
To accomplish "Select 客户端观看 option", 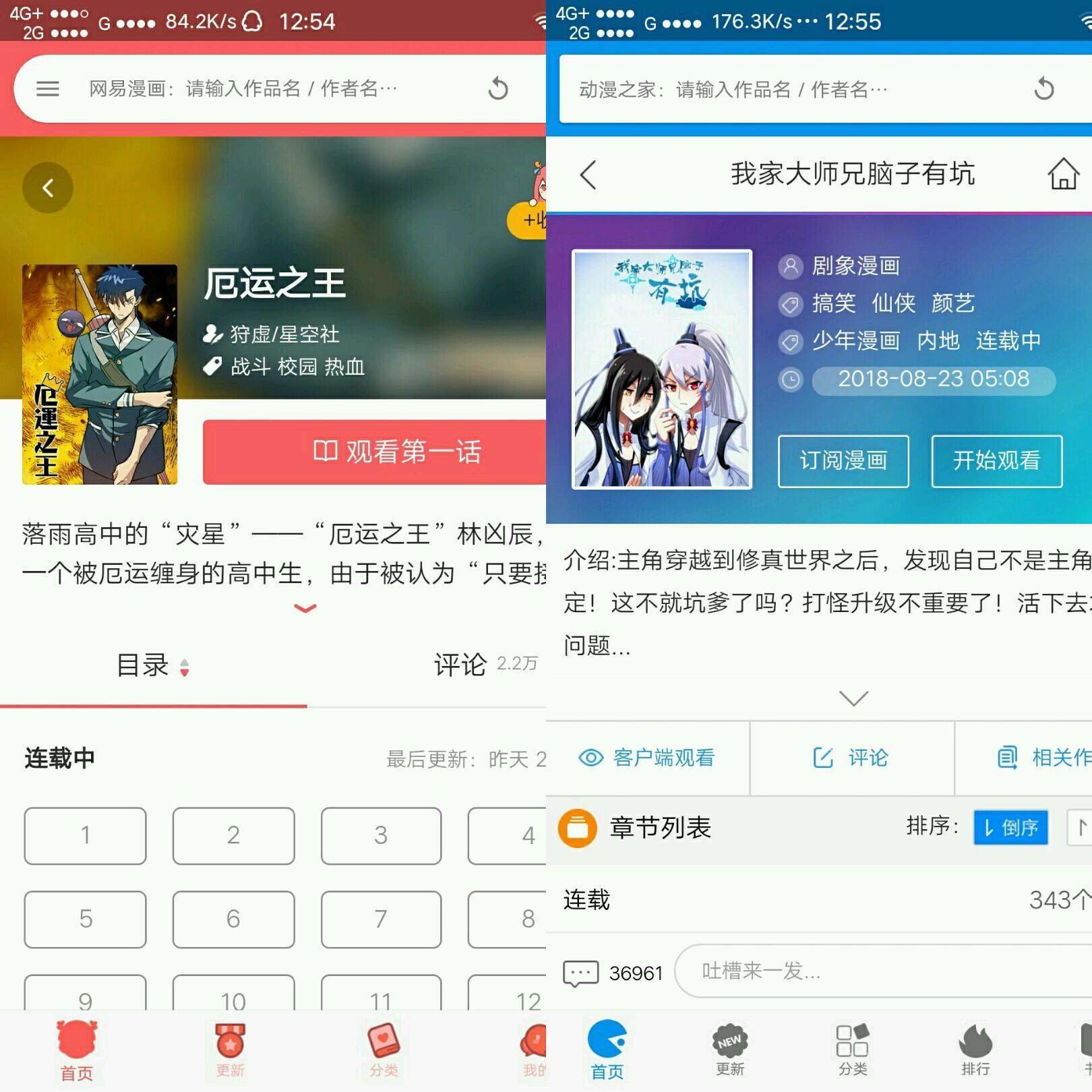I will coord(647,758).
